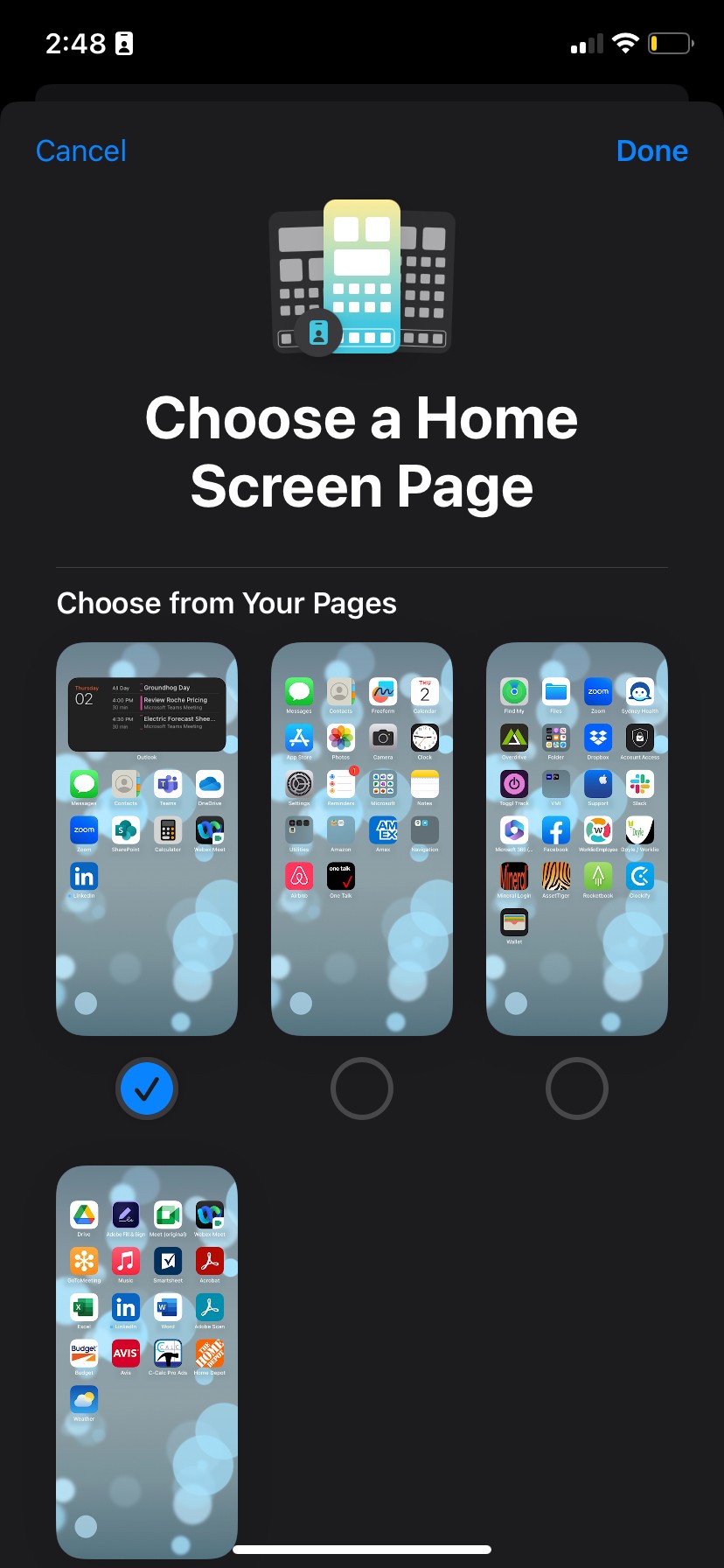Mark the empty circle under the second page
Image resolution: width=724 pixels, height=1568 pixels.
(x=362, y=1088)
